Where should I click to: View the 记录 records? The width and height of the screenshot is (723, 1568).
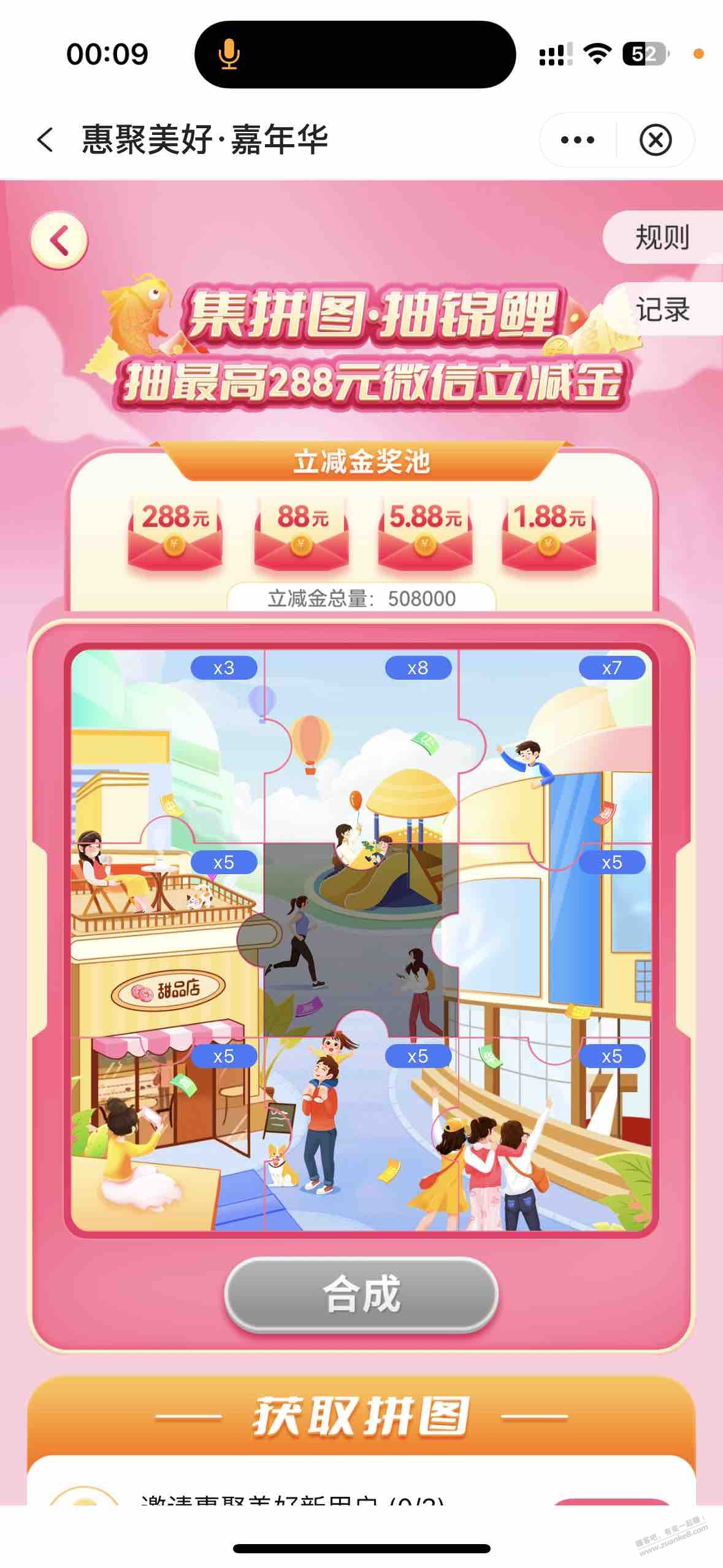tap(662, 309)
